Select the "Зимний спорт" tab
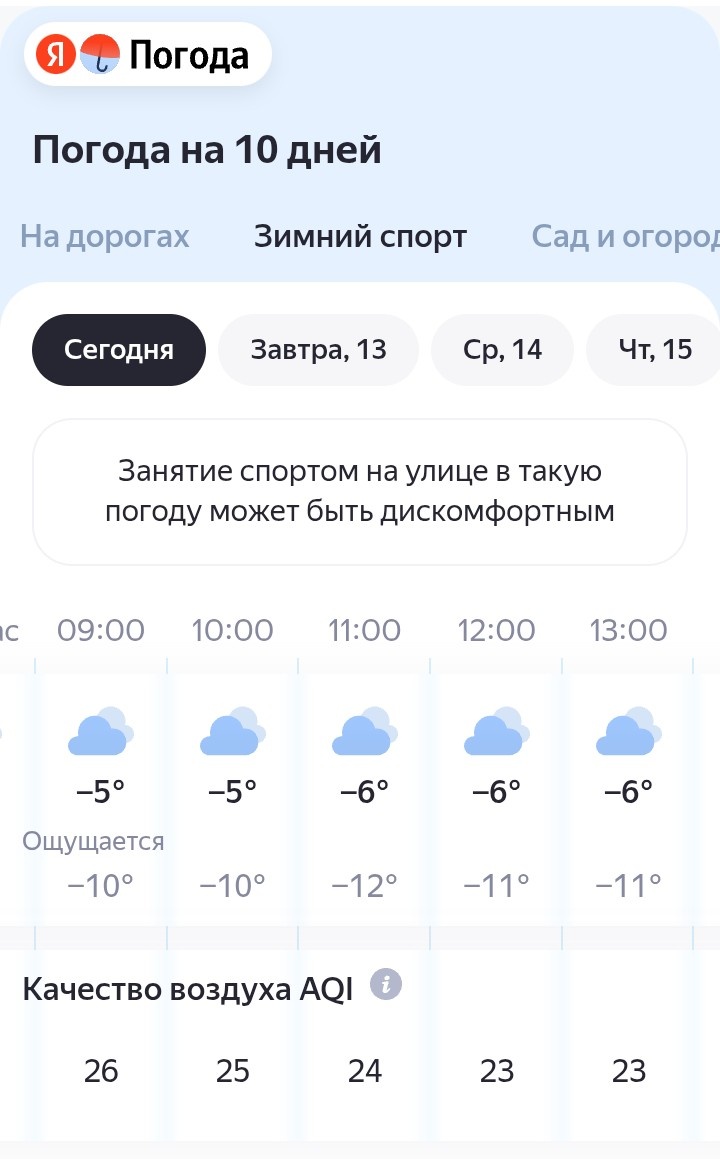720x1159 pixels. (361, 236)
